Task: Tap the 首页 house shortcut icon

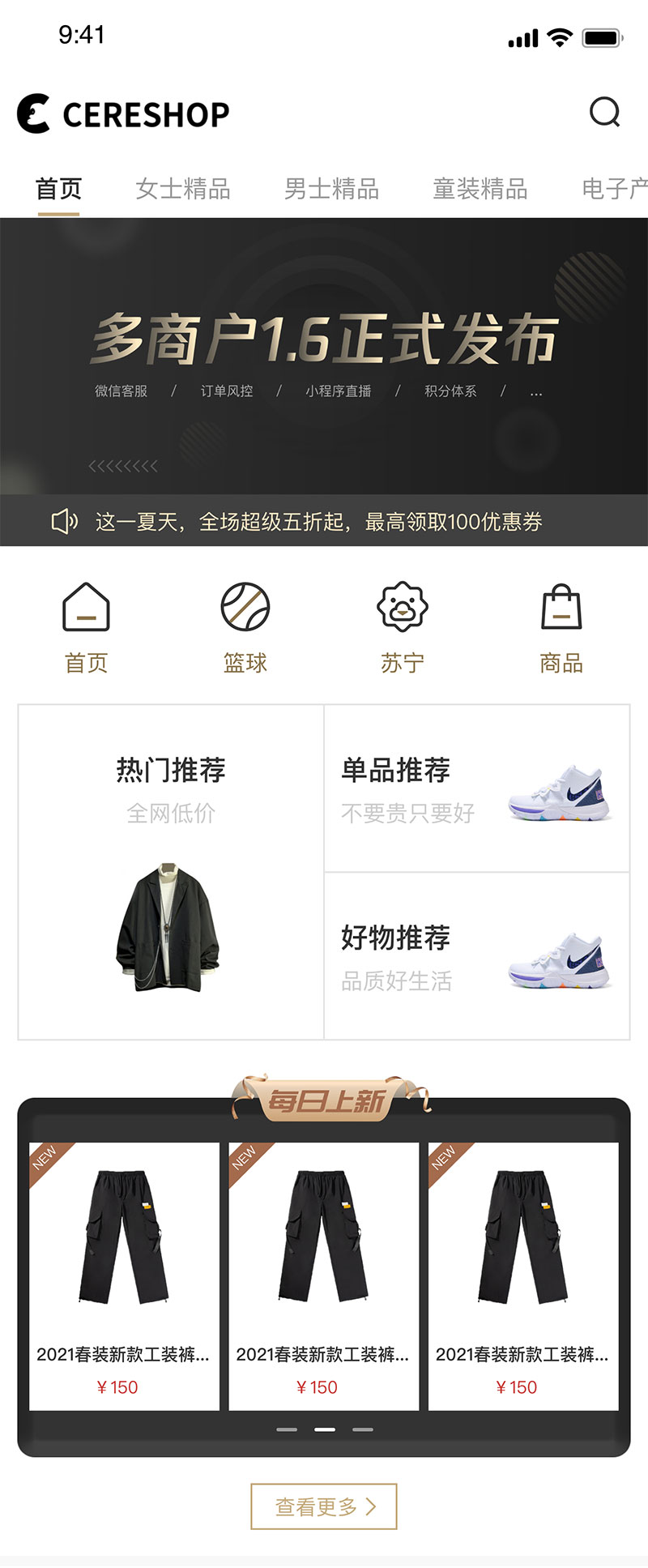Action: tap(86, 607)
